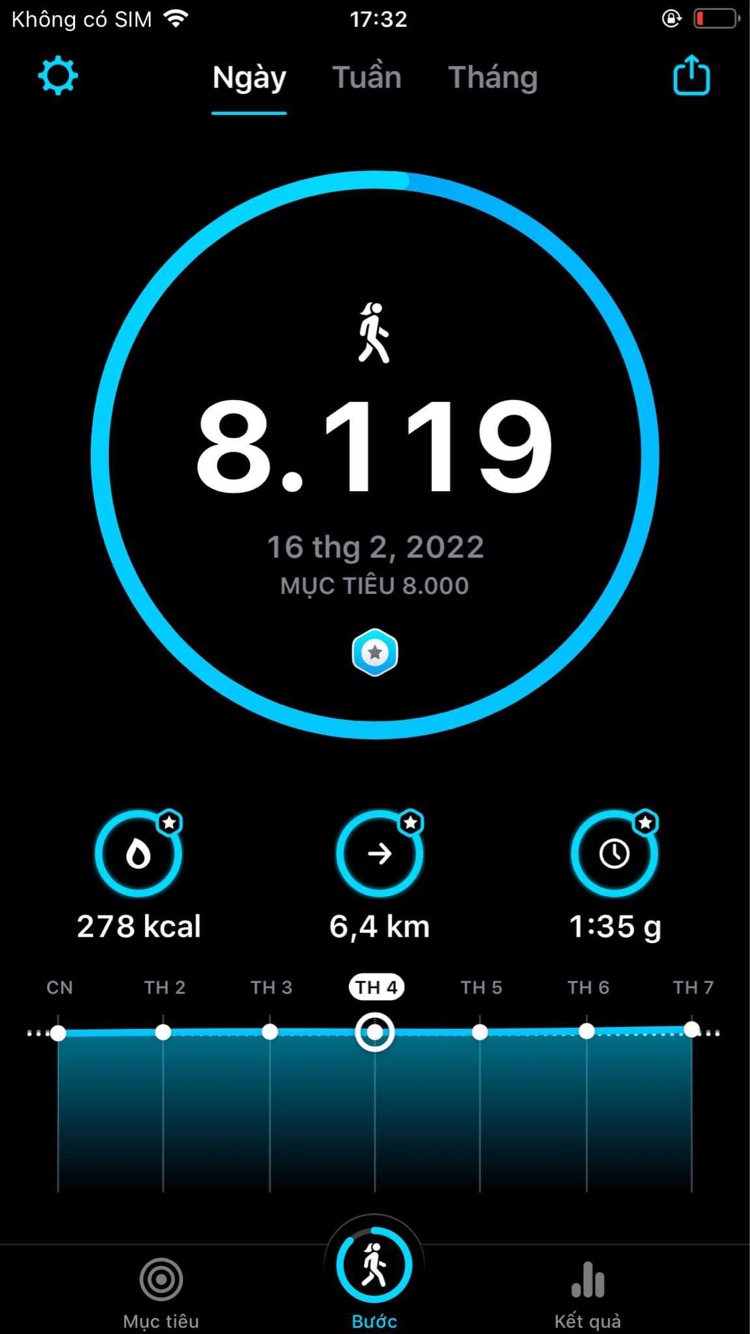Switch to the Tháng view
The image size is (750, 1334).
click(x=493, y=78)
